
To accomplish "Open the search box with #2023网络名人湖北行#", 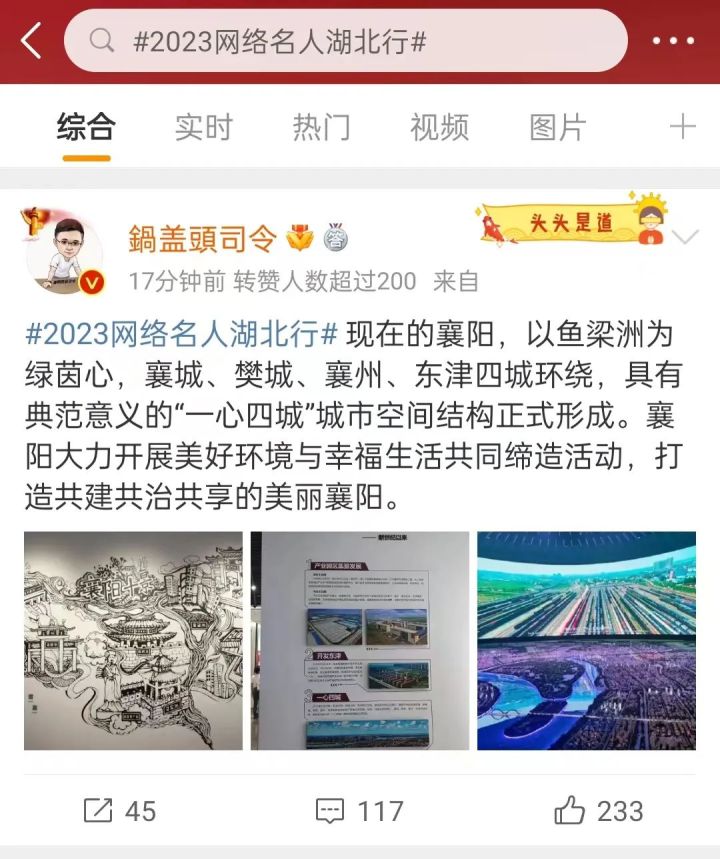I will [345, 41].
